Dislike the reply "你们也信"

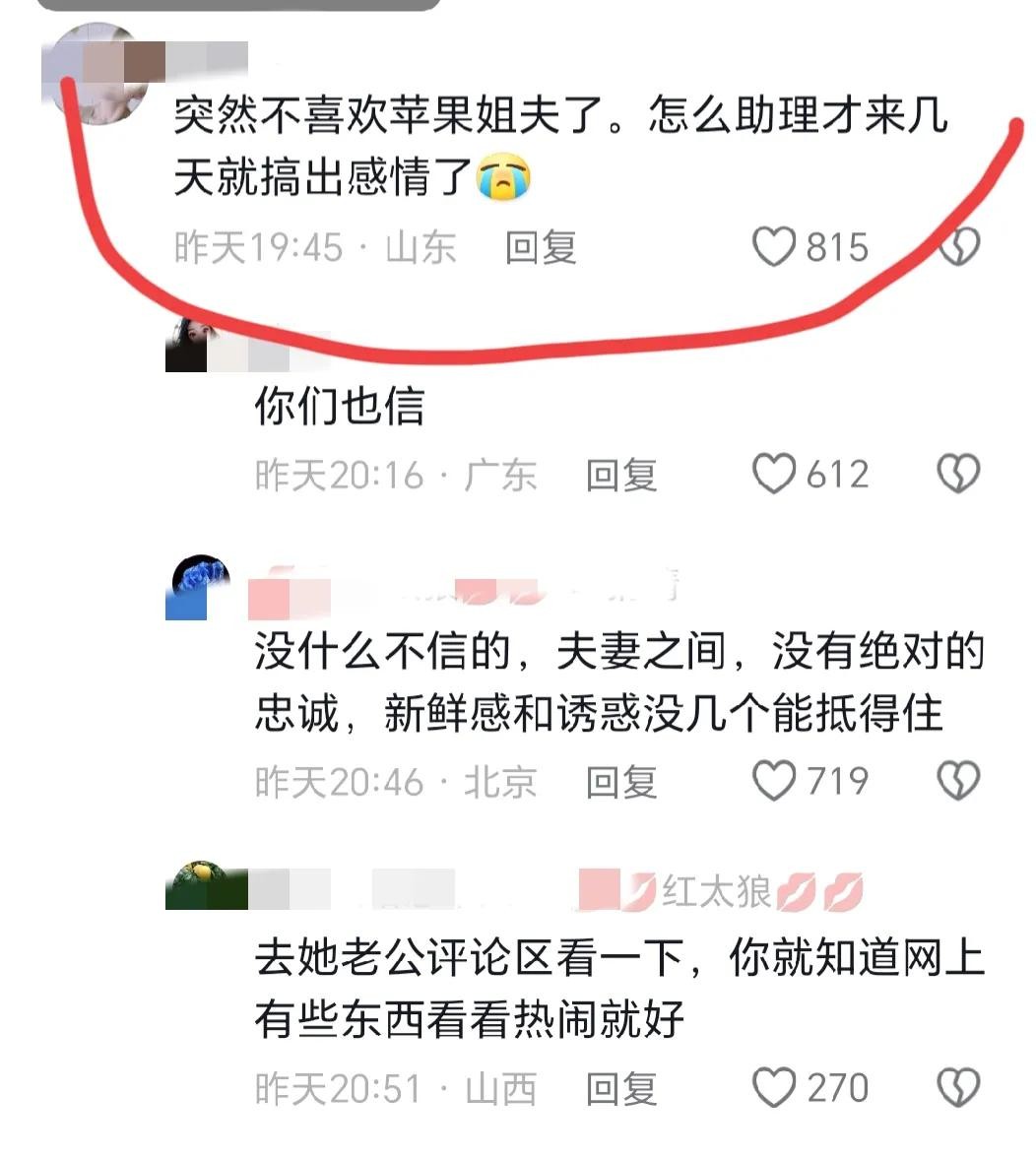pyautogui.click(x=958, y=475)
